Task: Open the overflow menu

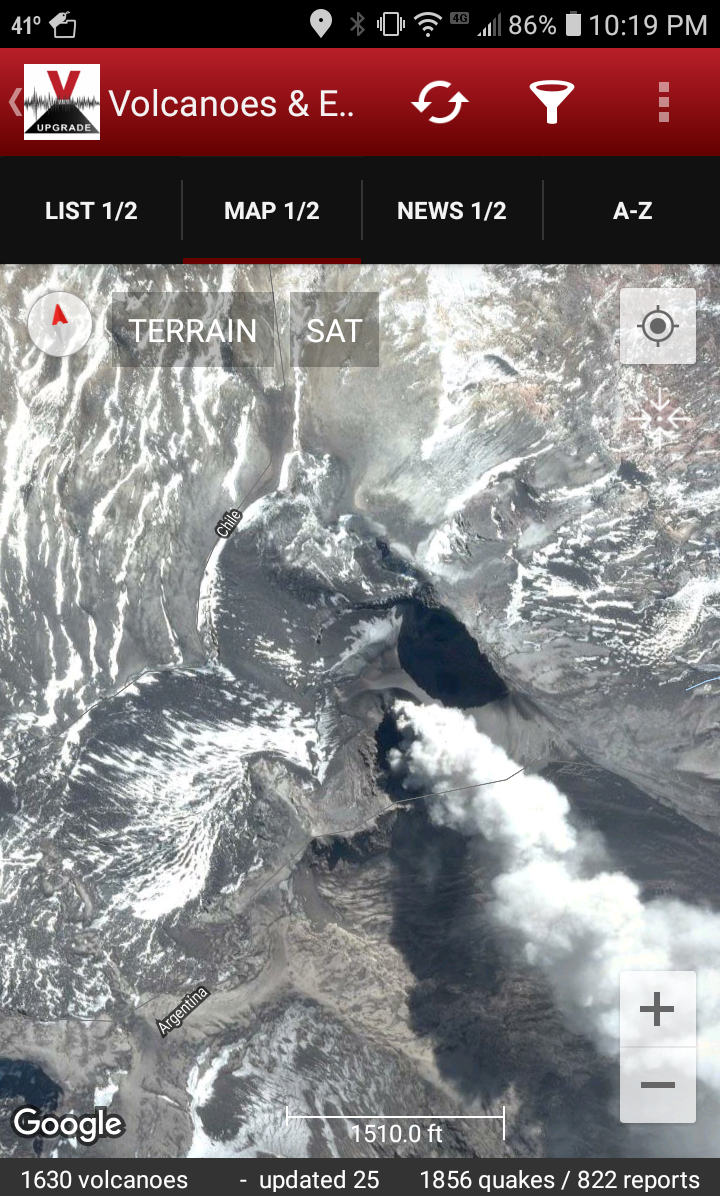Action: pyautogui.click(x=663, y=102)
